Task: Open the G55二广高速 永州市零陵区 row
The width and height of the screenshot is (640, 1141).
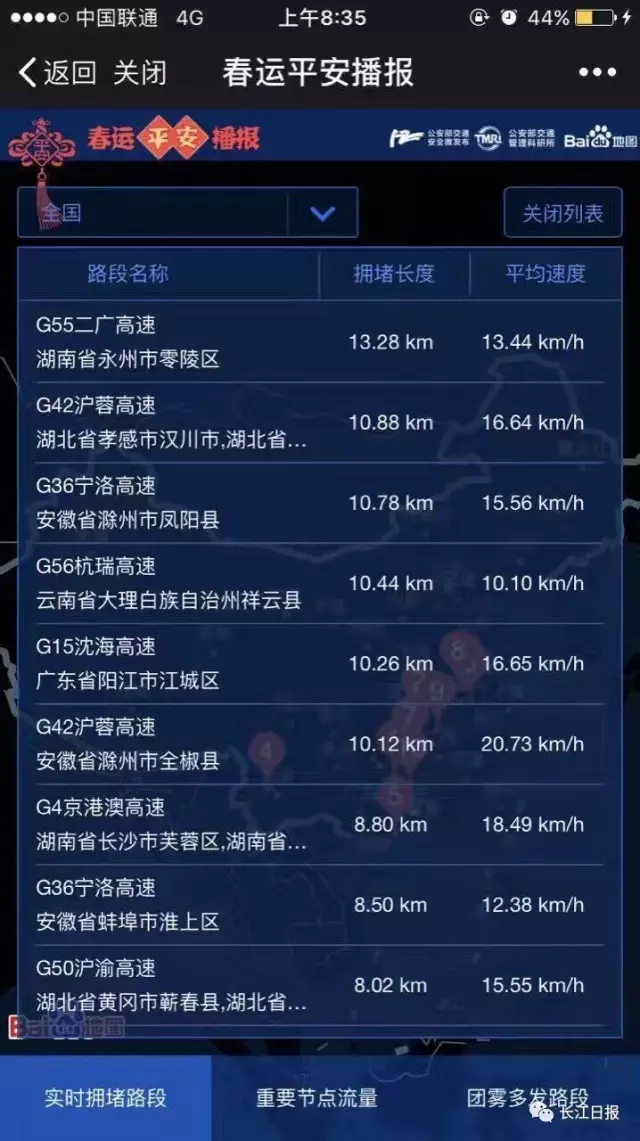Action: [320, 342]
